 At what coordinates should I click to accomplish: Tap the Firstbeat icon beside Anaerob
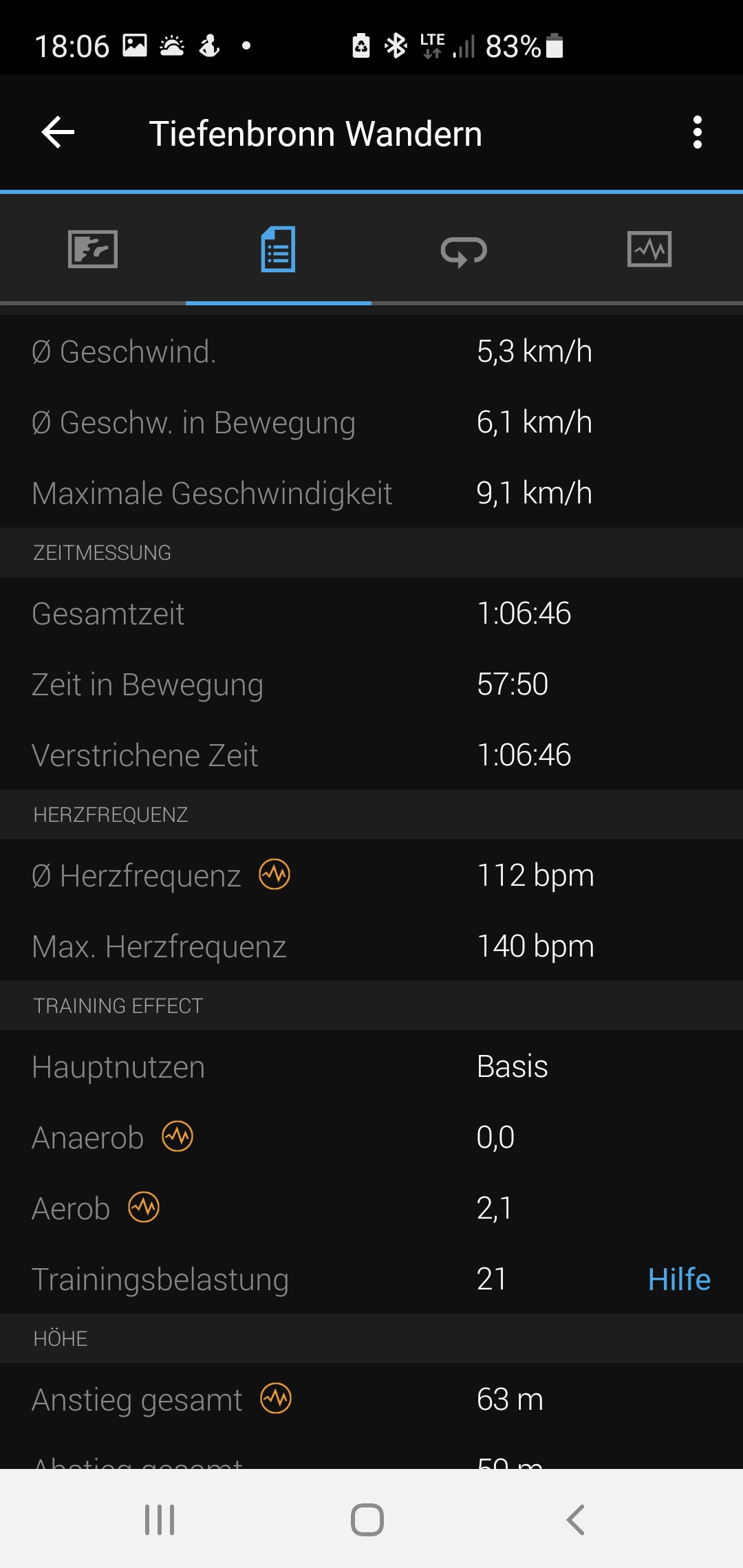177,1136
